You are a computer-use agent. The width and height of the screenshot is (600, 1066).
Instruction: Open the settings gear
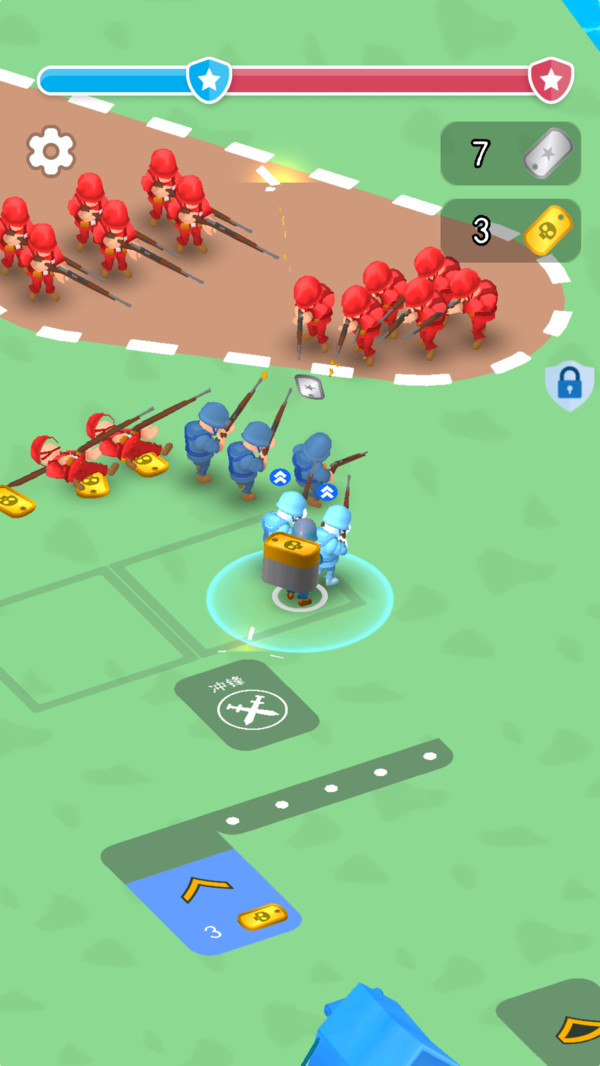[50, 150]
